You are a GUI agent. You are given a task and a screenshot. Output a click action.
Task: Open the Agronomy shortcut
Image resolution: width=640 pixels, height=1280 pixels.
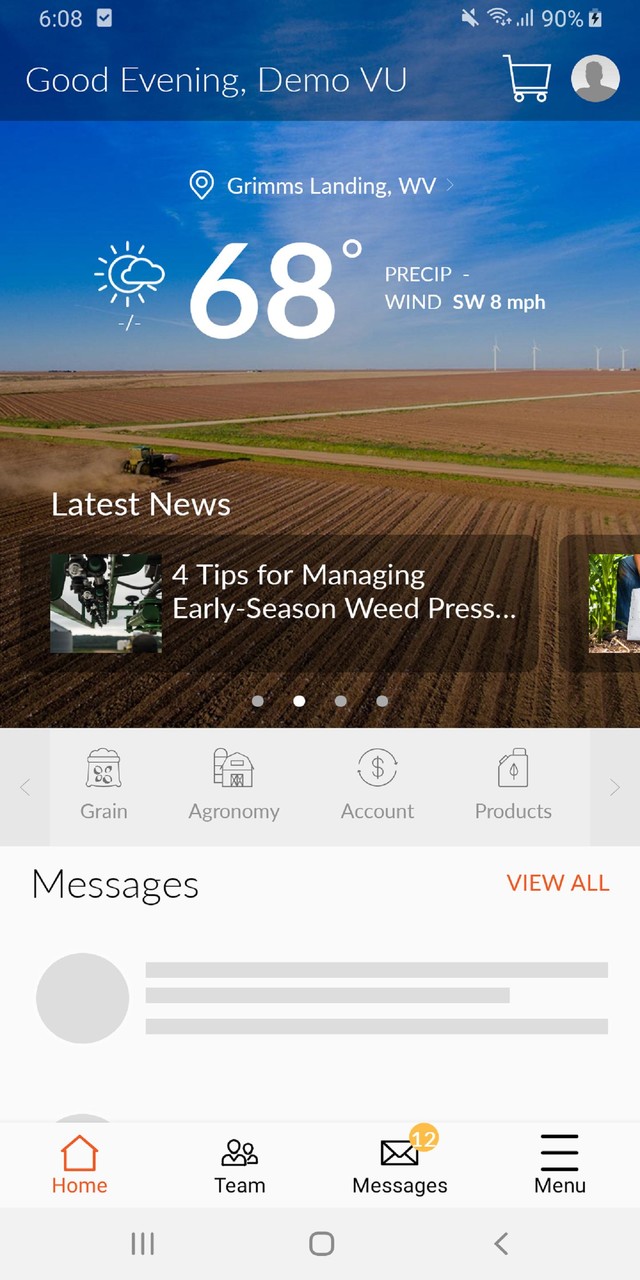234,786
